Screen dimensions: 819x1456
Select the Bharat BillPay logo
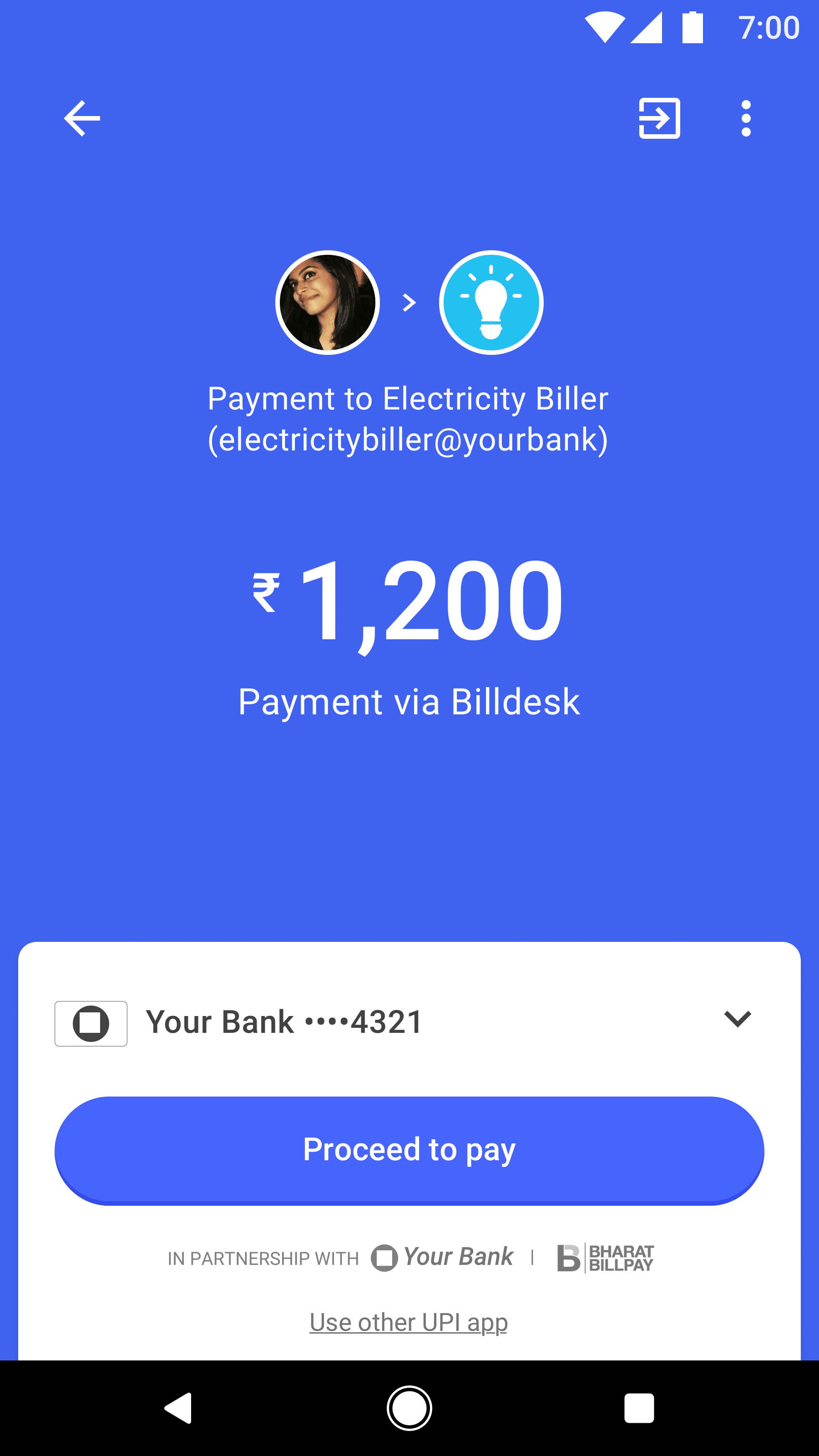[605, 1257]
